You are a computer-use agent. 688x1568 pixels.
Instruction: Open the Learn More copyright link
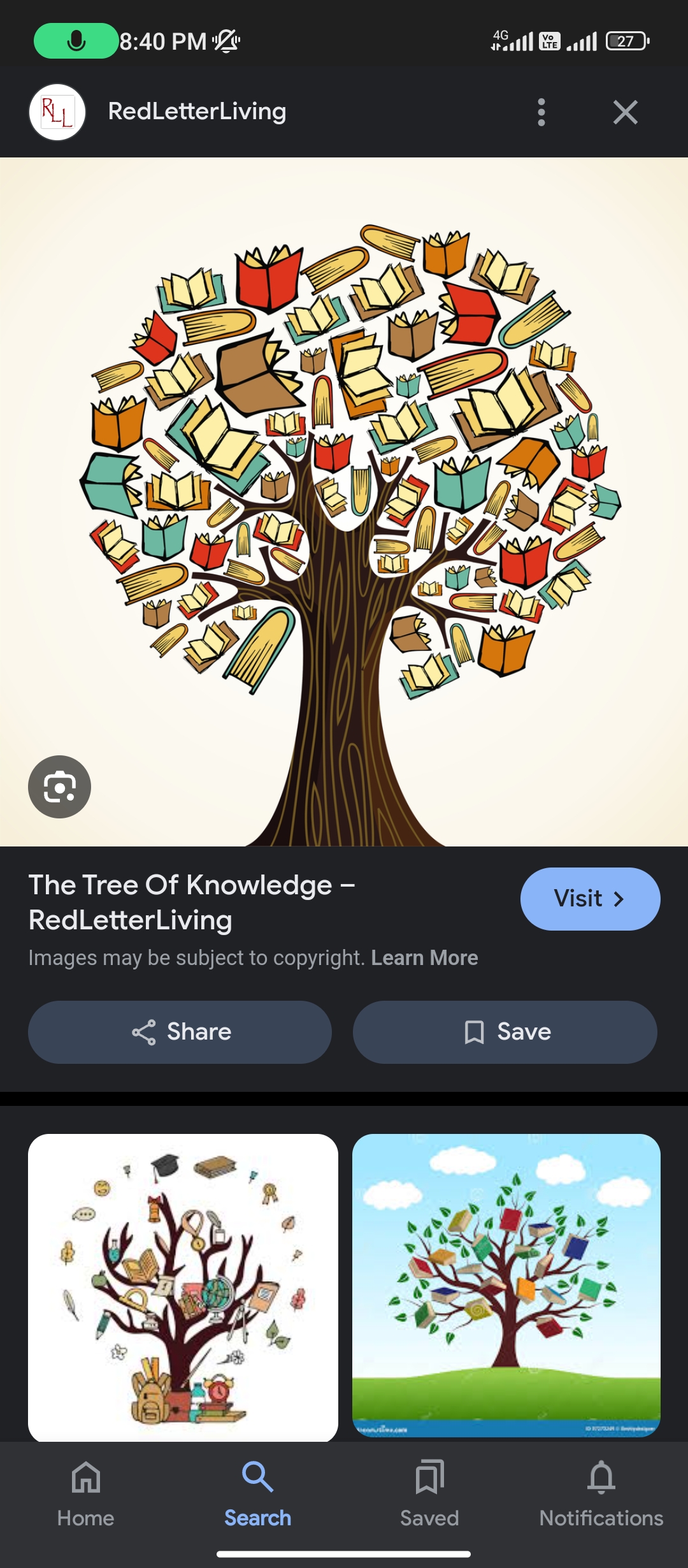click(424, 958)
